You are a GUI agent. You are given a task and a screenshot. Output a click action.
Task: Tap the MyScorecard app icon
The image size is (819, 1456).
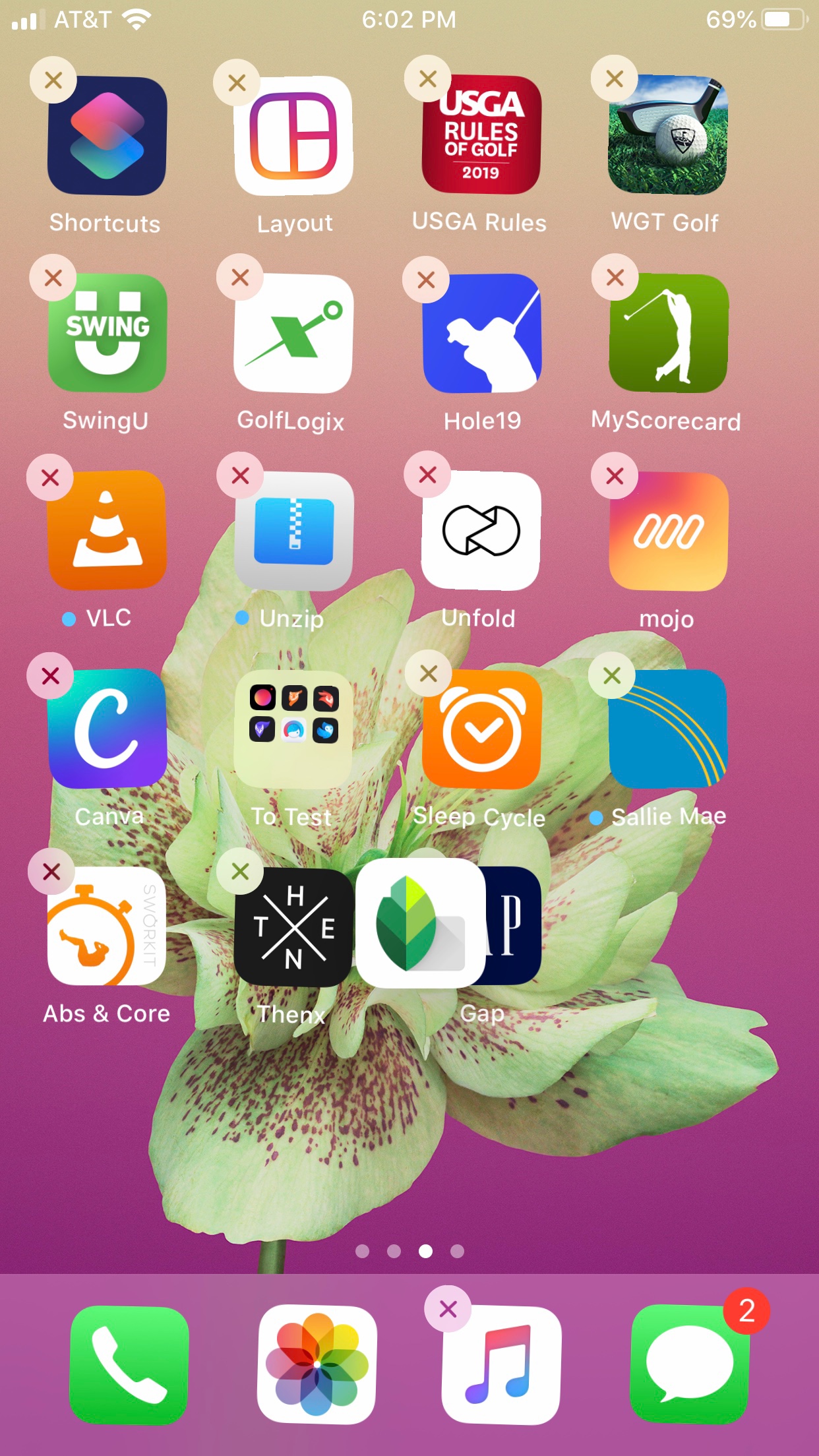[x=669, y=334]
